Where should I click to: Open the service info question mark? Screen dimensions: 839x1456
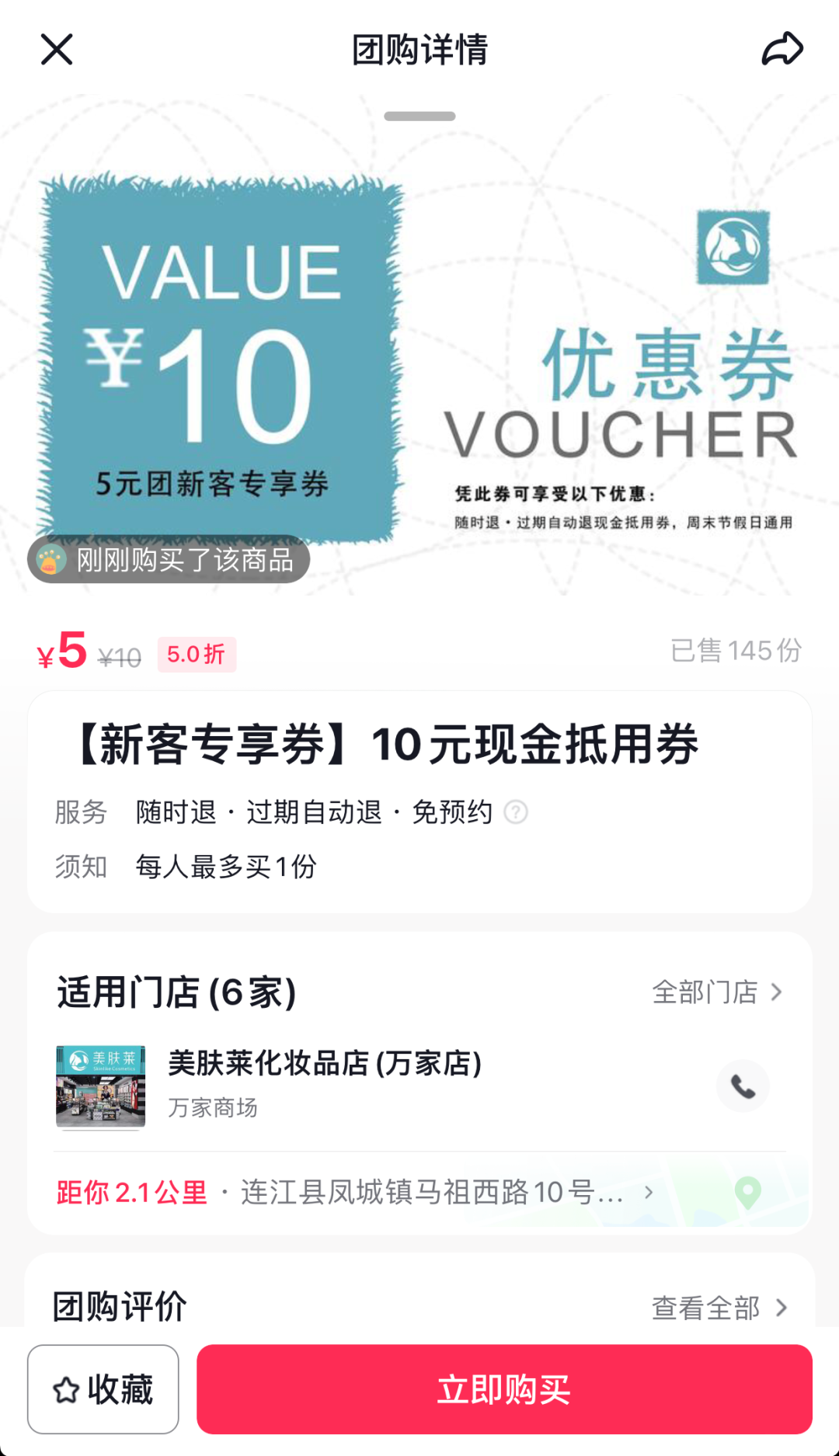pyautogui.click(x=516, y=812)
